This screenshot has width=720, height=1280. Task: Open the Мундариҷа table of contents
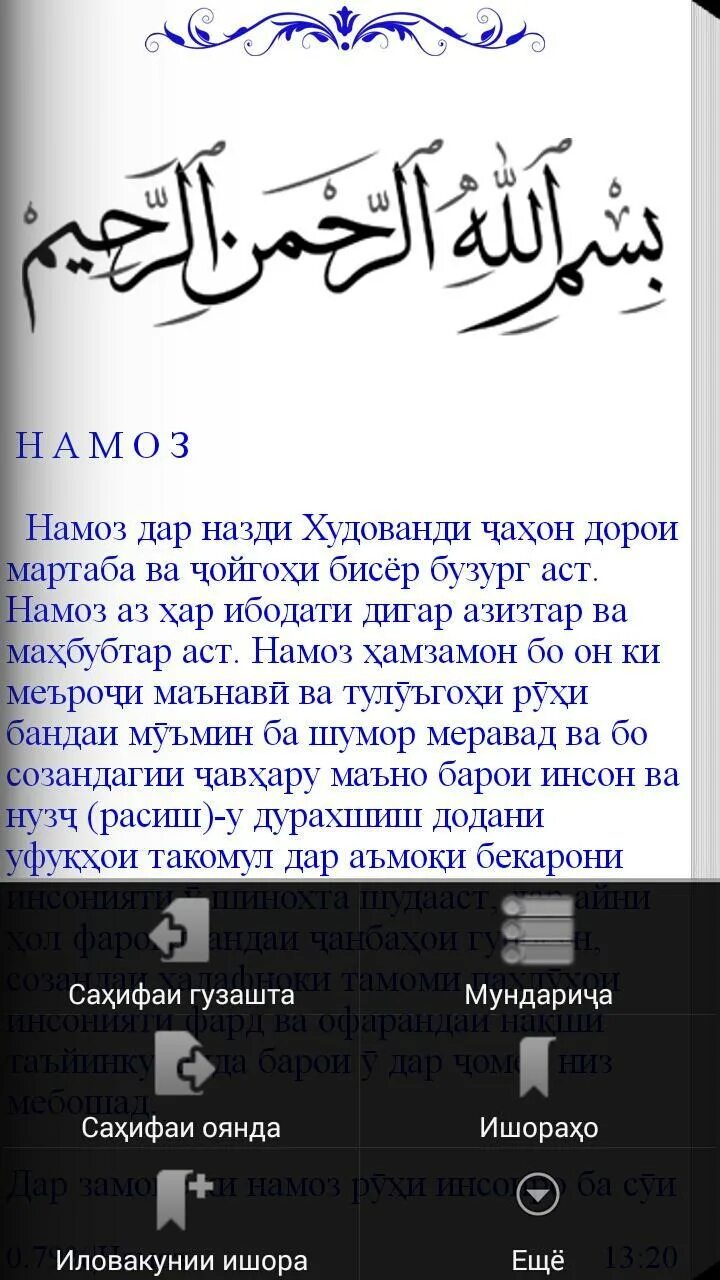[x=540, y=948]
